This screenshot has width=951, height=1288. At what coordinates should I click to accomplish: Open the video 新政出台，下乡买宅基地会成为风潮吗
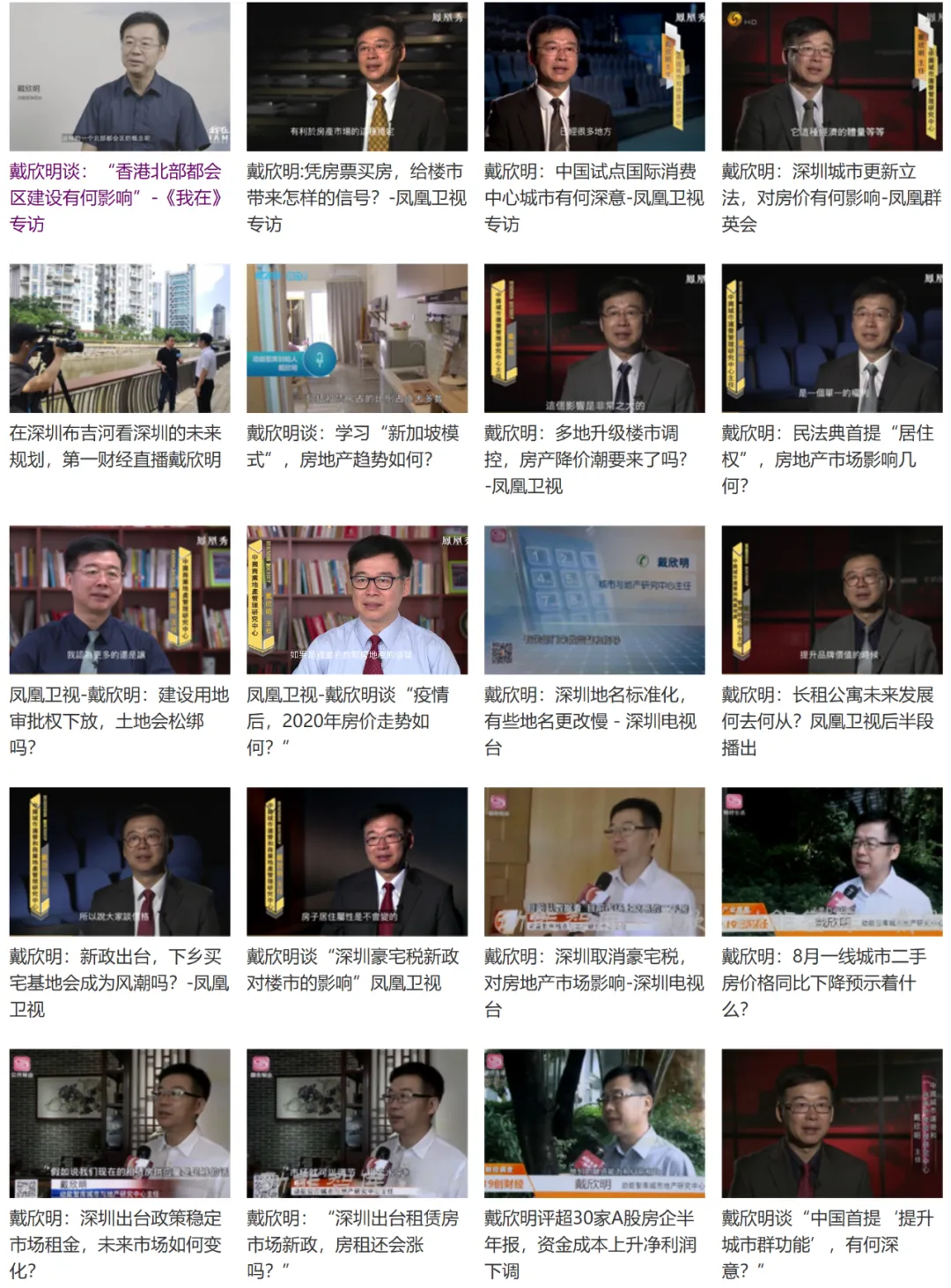click(119, 861)
